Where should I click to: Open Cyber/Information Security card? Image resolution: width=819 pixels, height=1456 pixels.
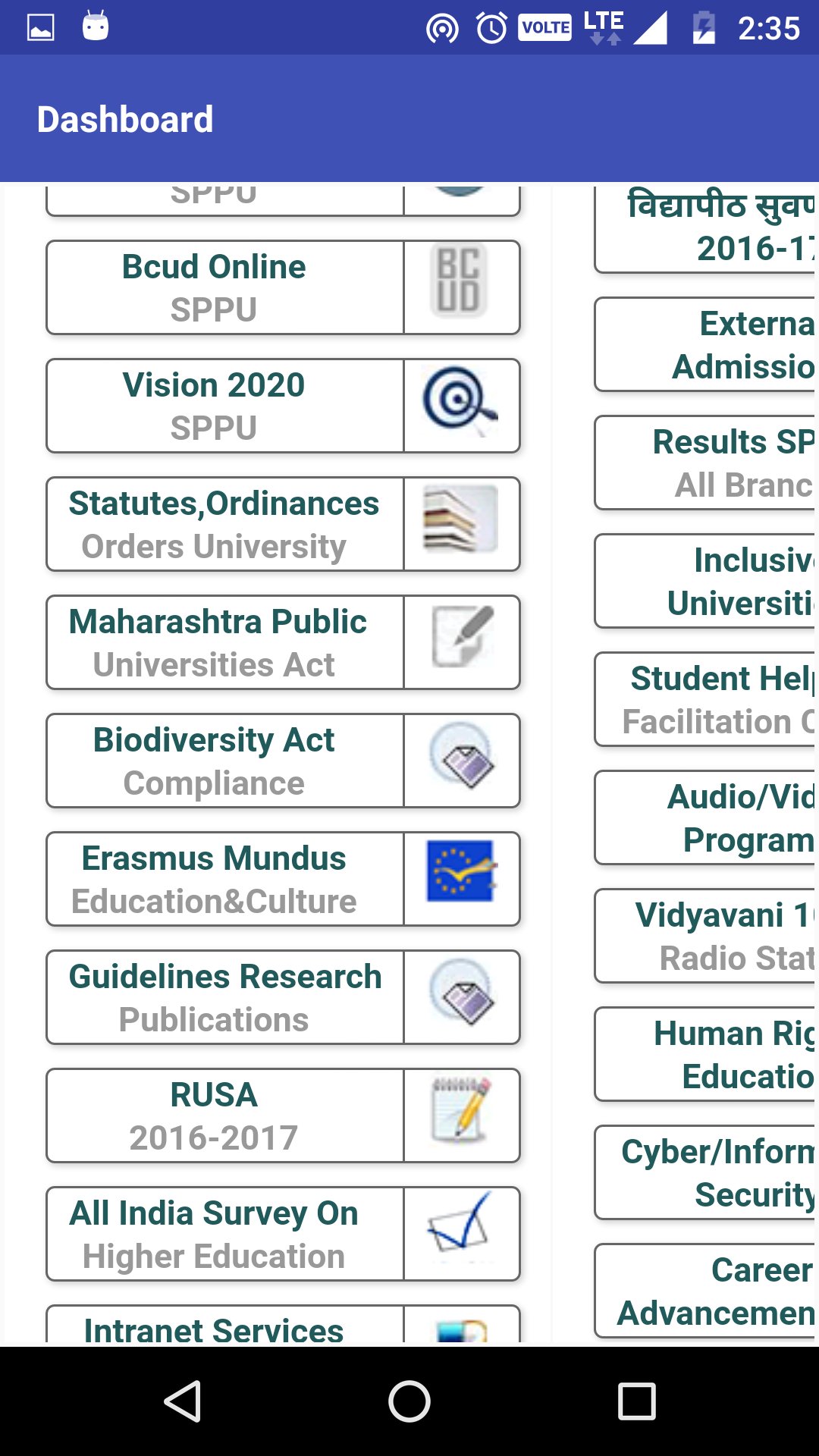(x=706, y=1172)
